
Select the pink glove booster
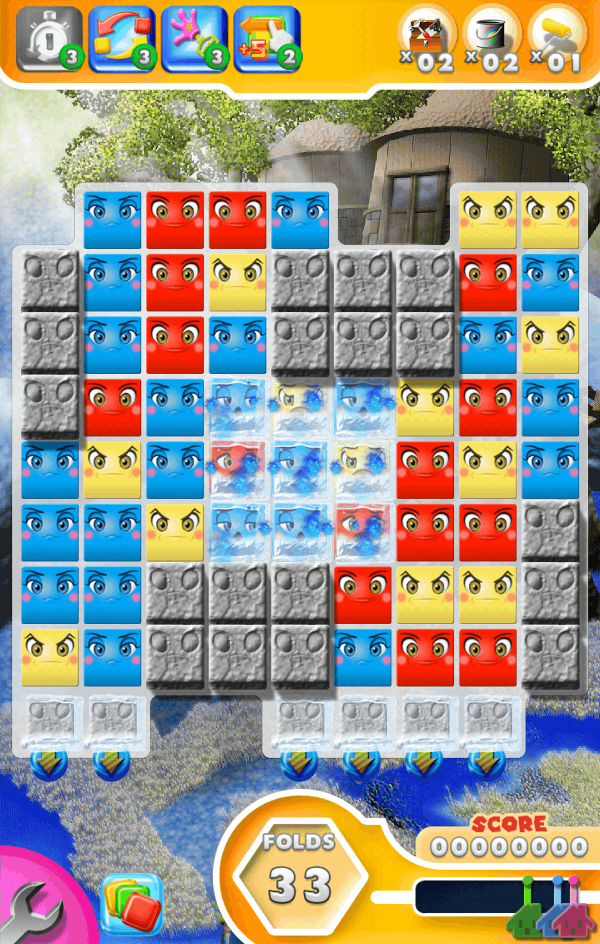coord(194,38)
